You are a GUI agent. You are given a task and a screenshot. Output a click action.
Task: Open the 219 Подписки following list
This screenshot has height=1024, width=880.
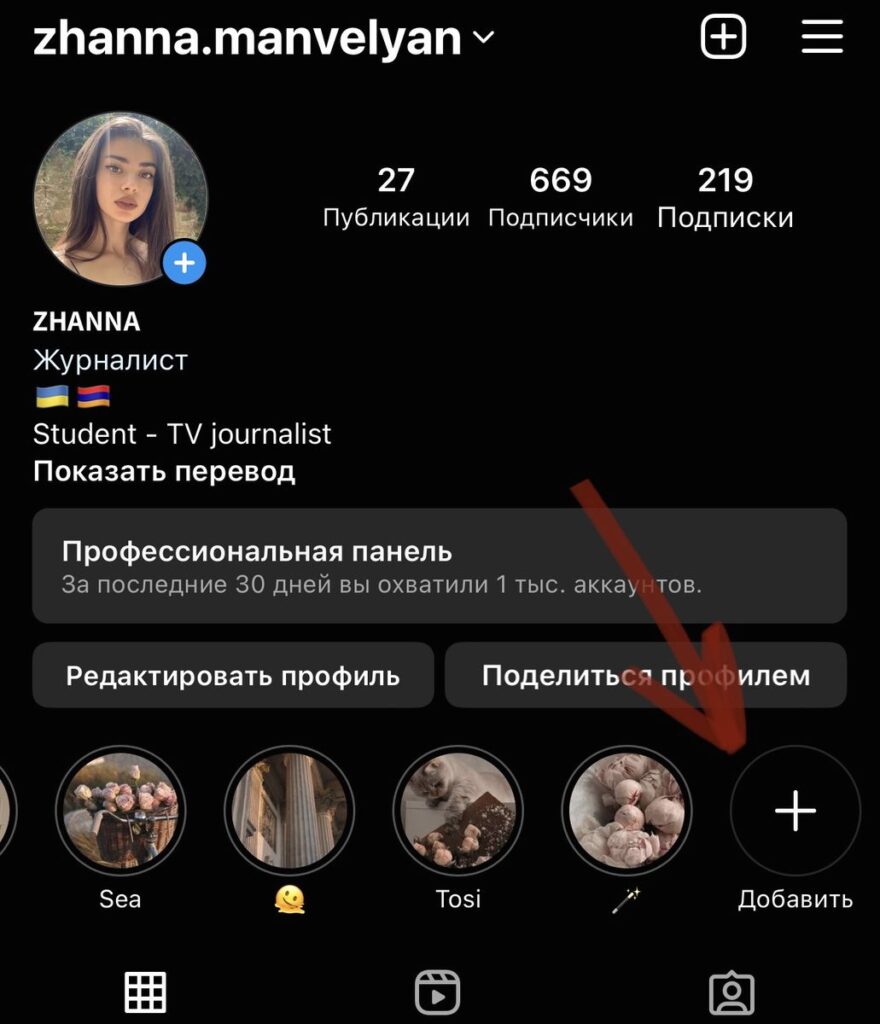pos(725,197)
